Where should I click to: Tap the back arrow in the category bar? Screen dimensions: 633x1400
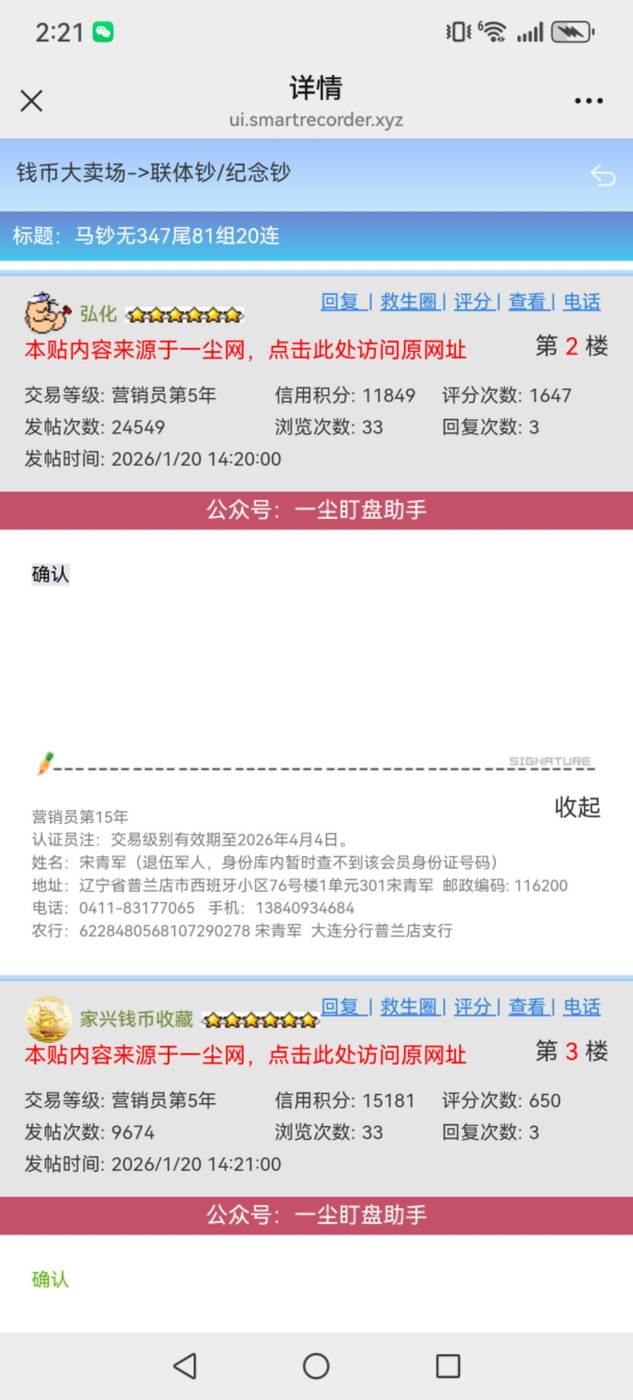tap(602, 175)
